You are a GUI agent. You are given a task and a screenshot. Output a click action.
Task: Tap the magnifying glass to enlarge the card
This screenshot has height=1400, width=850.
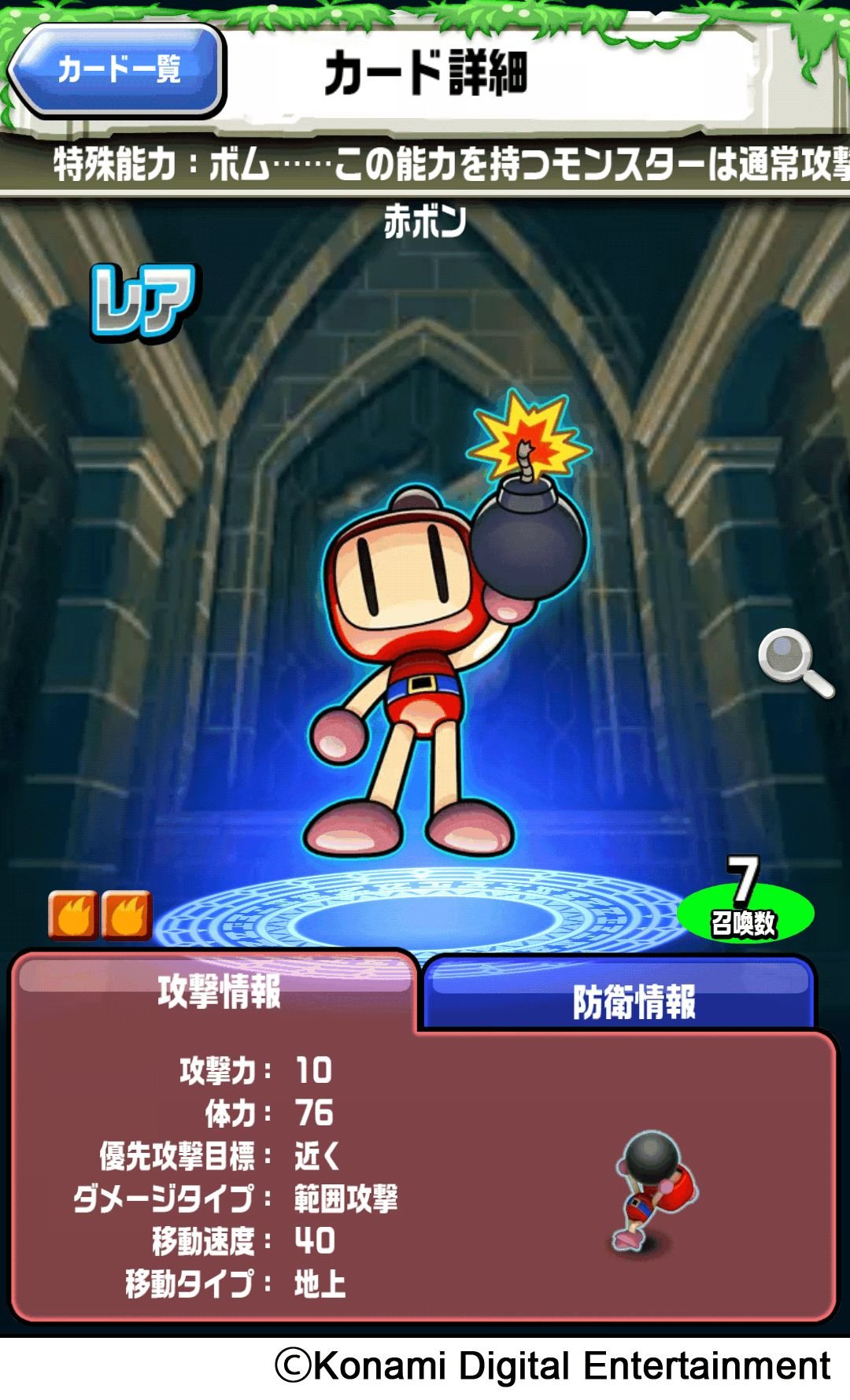(x=793, y=663)
